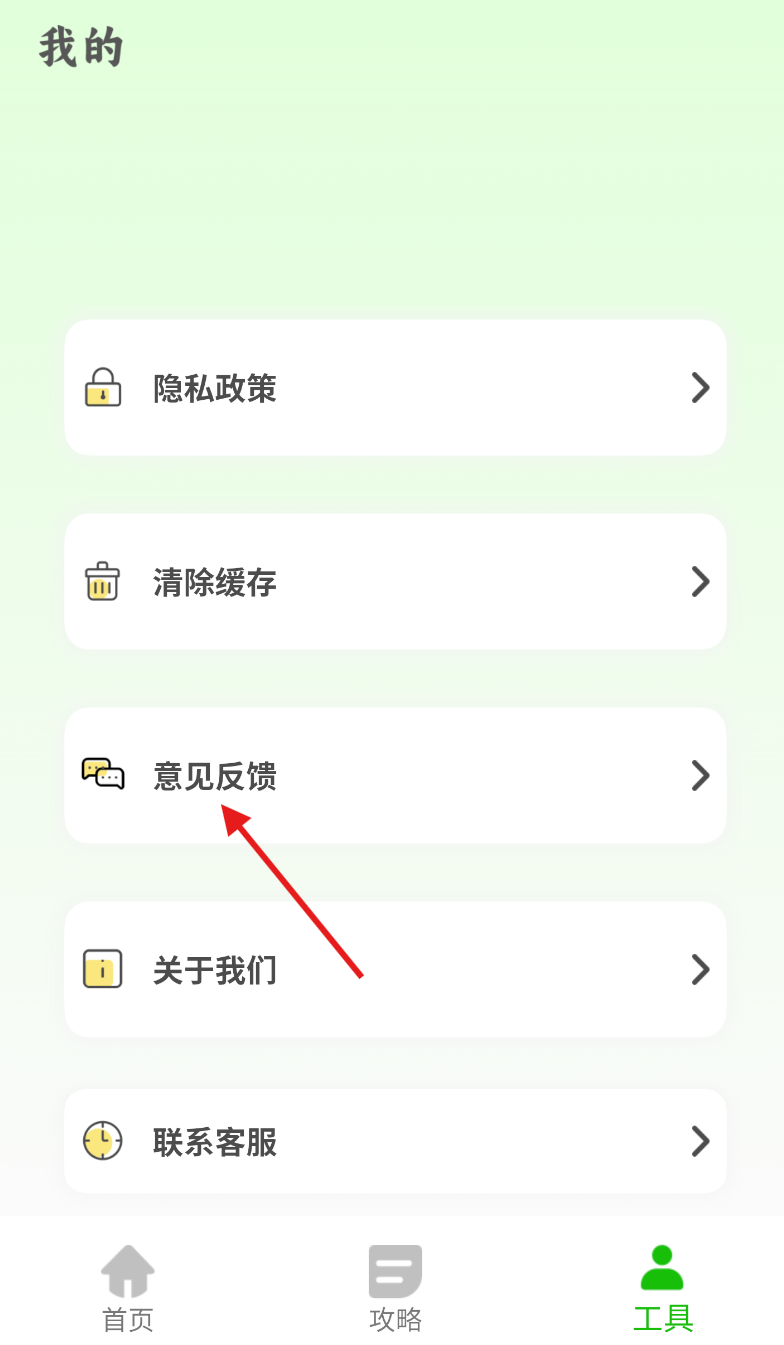Open 意见反馈 feedback page
This screenshot has width=784, height=1345.
point(395,776)
